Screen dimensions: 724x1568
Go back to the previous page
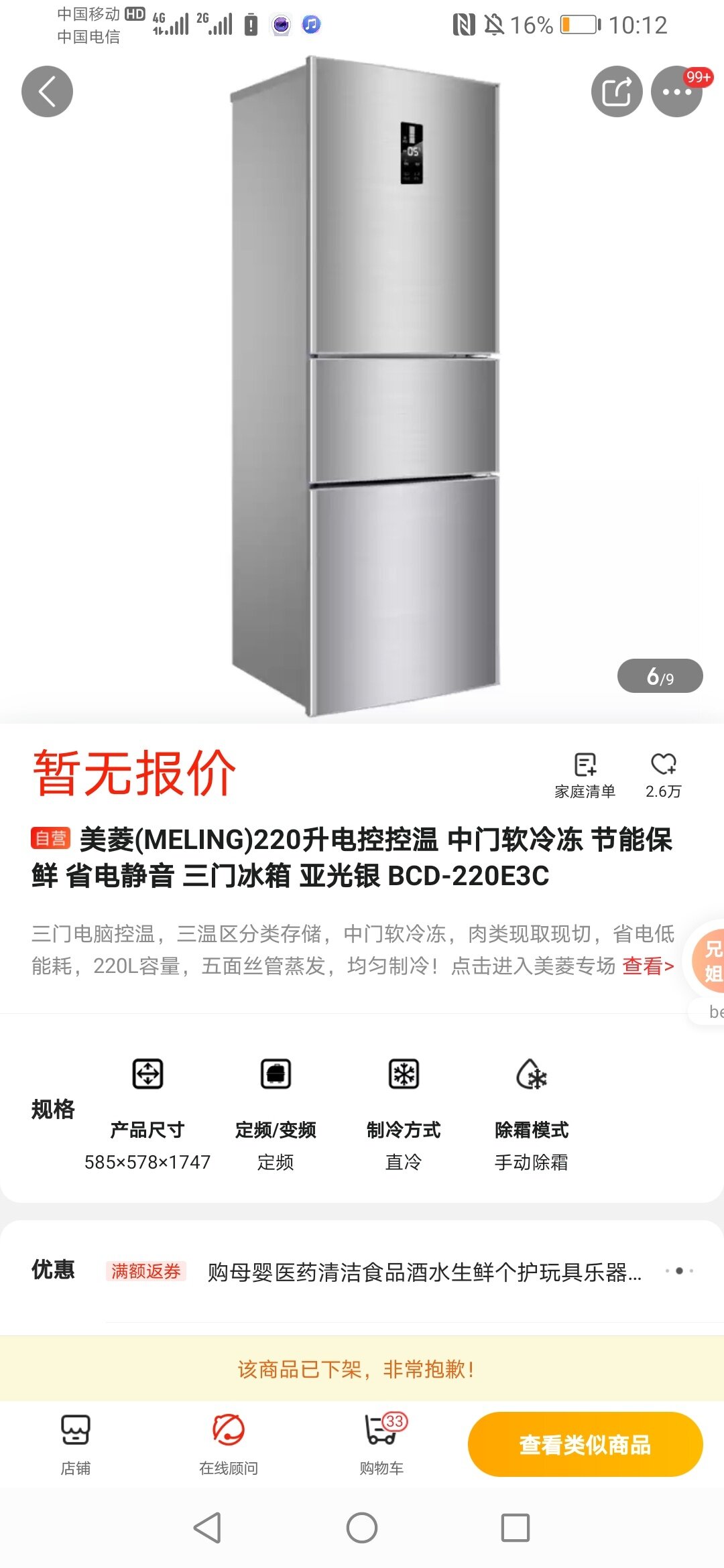(47, 92)
